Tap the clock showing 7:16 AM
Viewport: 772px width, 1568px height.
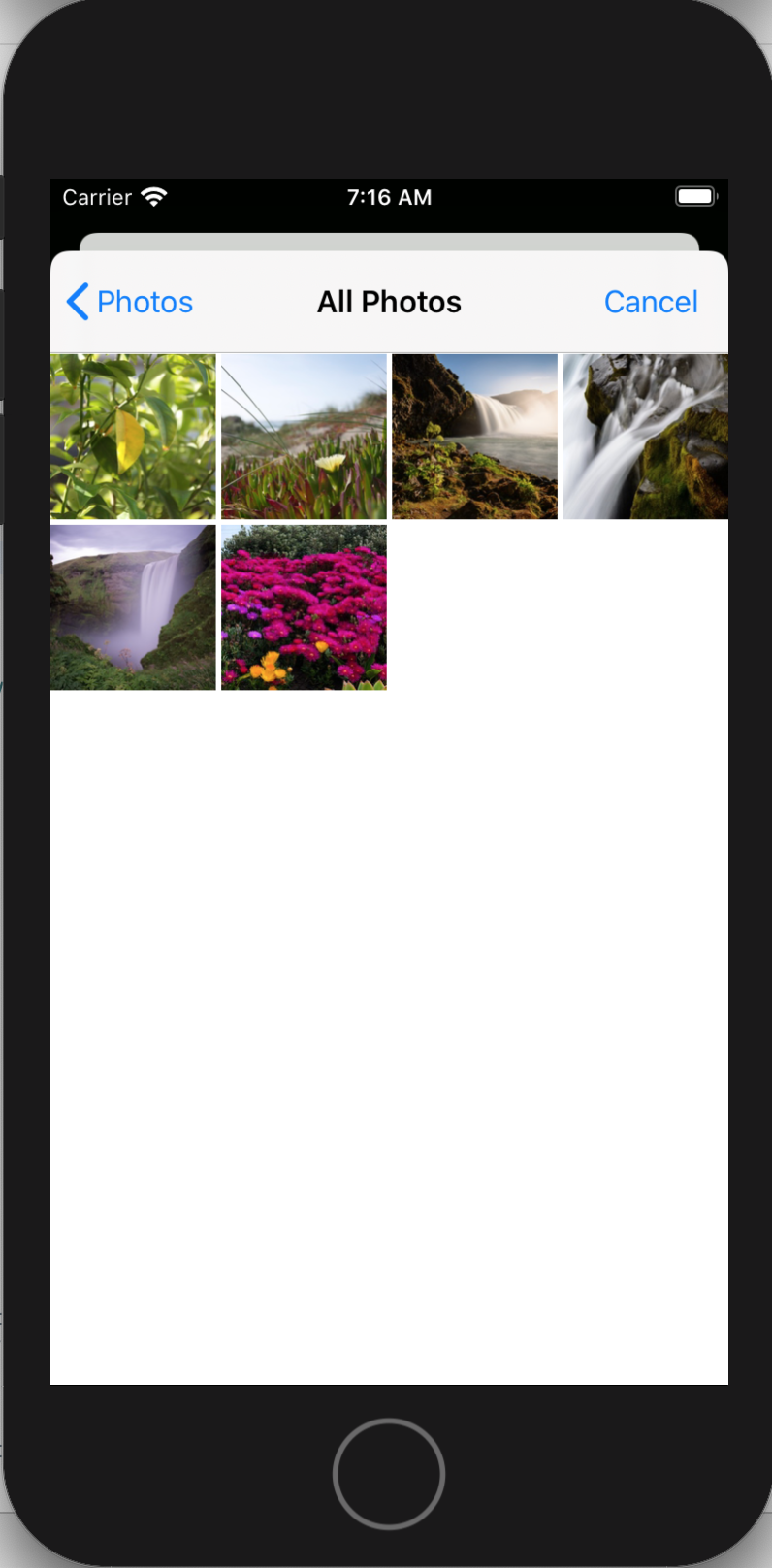point(389,197)
